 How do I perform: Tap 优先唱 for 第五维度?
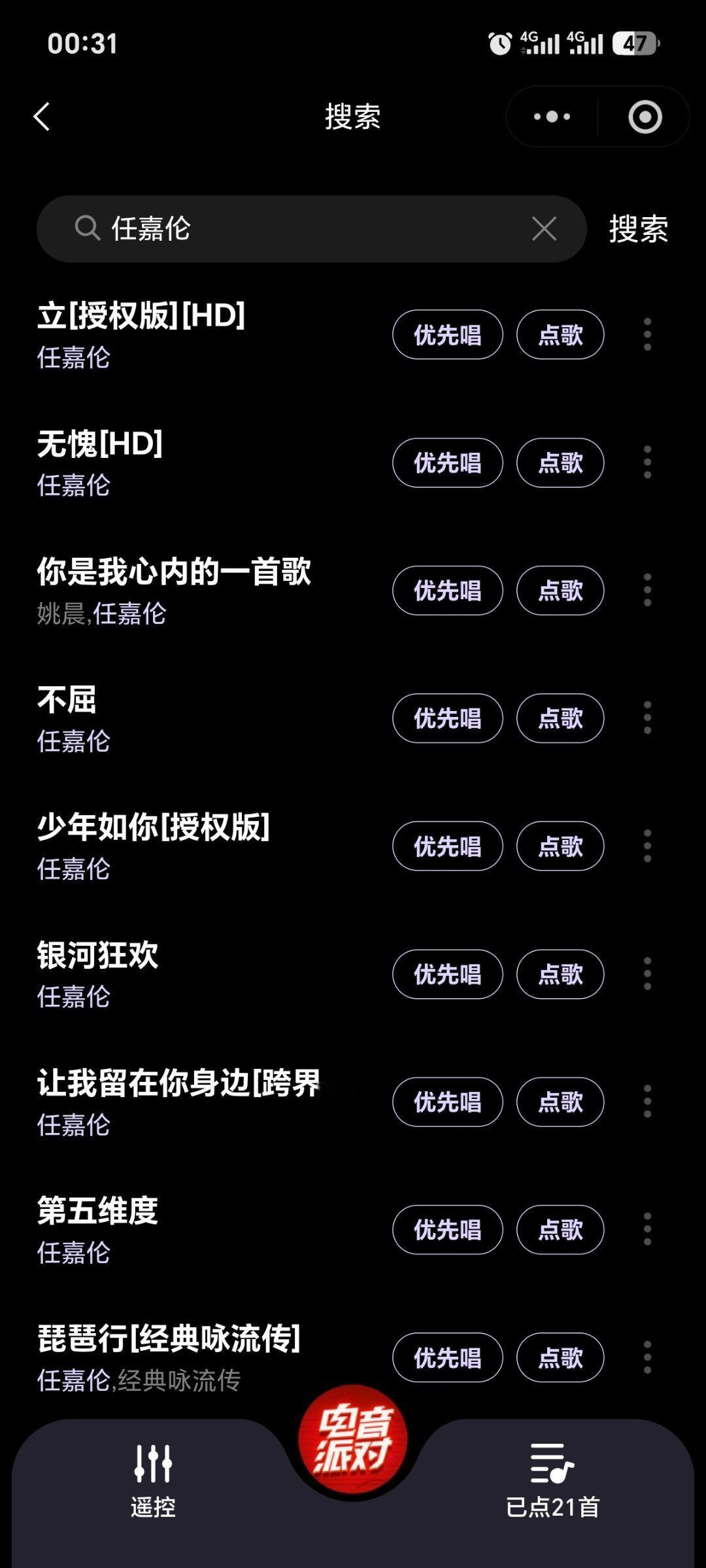pos(448,1230)
